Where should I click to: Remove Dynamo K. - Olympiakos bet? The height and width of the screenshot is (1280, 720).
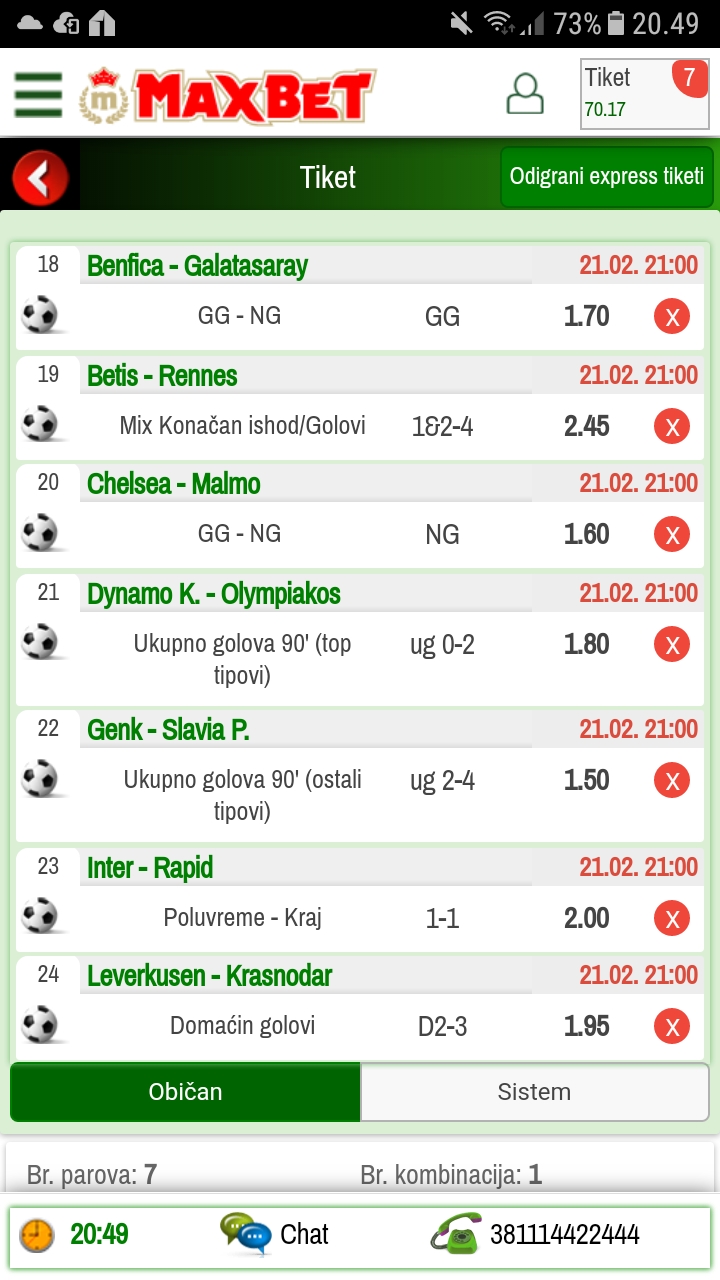click(x=672, y=645)
